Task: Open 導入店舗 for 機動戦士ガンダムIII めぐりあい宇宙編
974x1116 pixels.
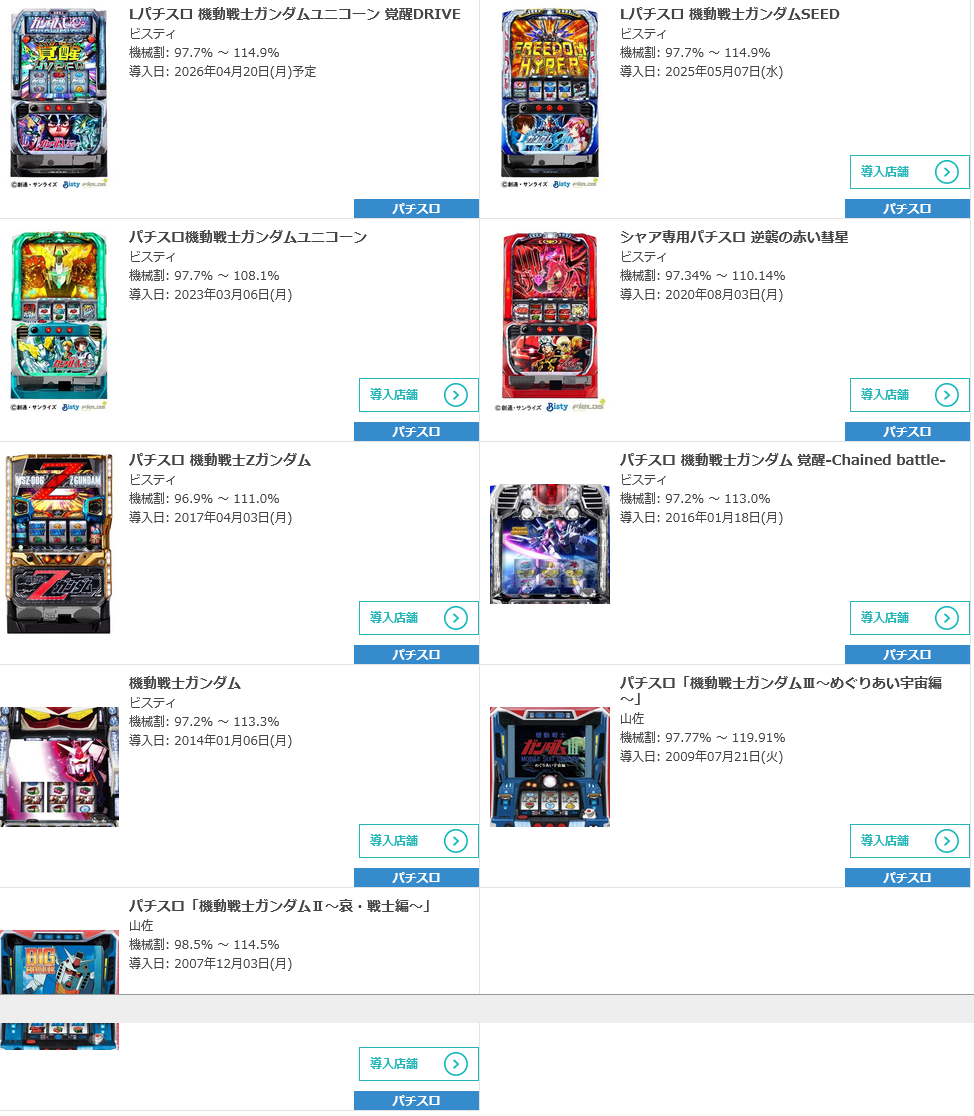Action: 909,841
